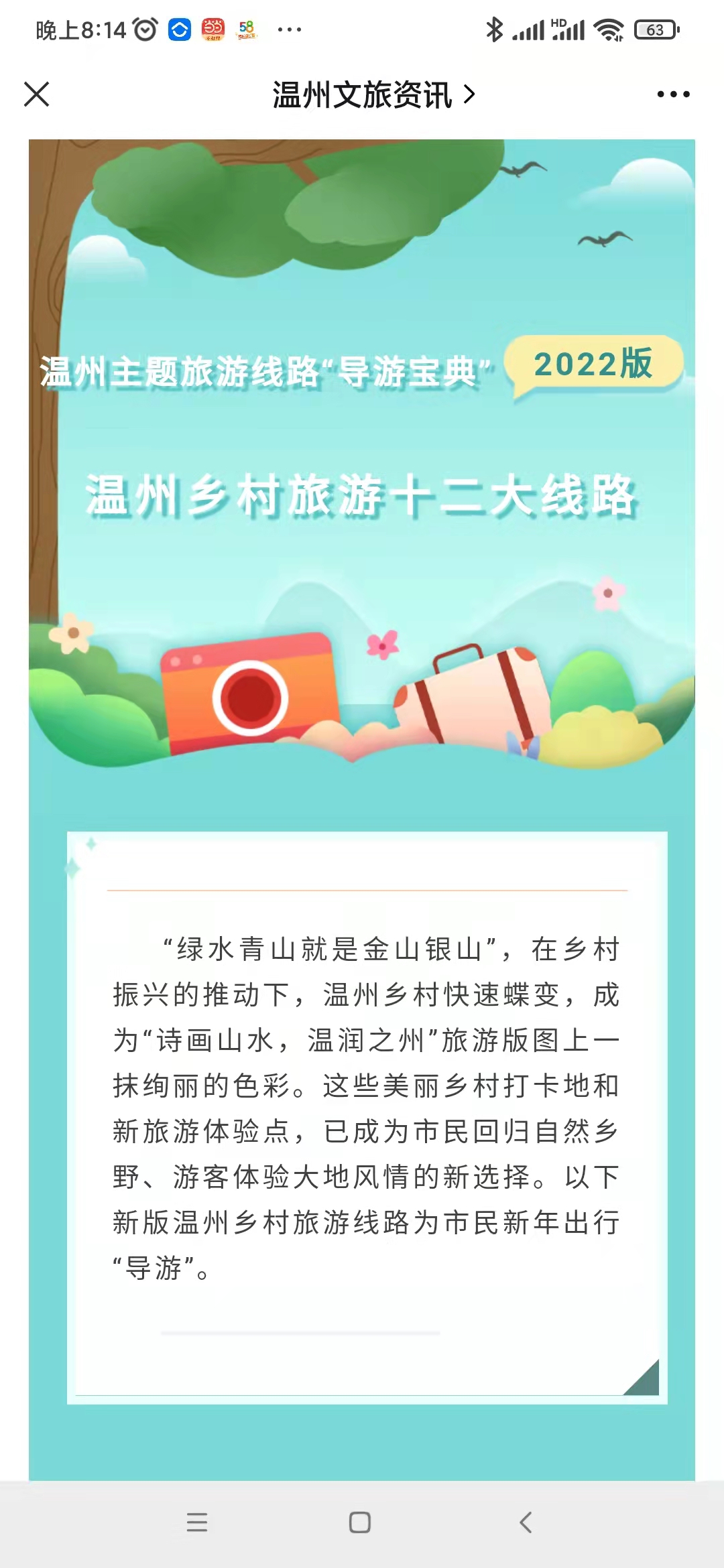Open the recent apps menu button
The width and height of the screenshot is (724, 1568).
[x=197, y=1522]
